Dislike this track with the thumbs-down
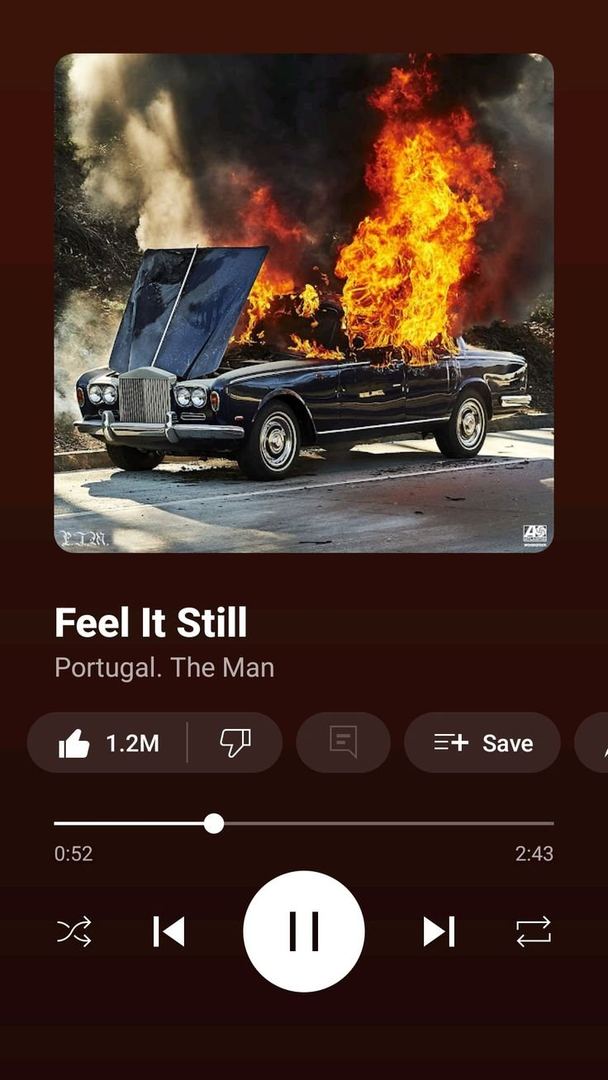 [235, 742]
